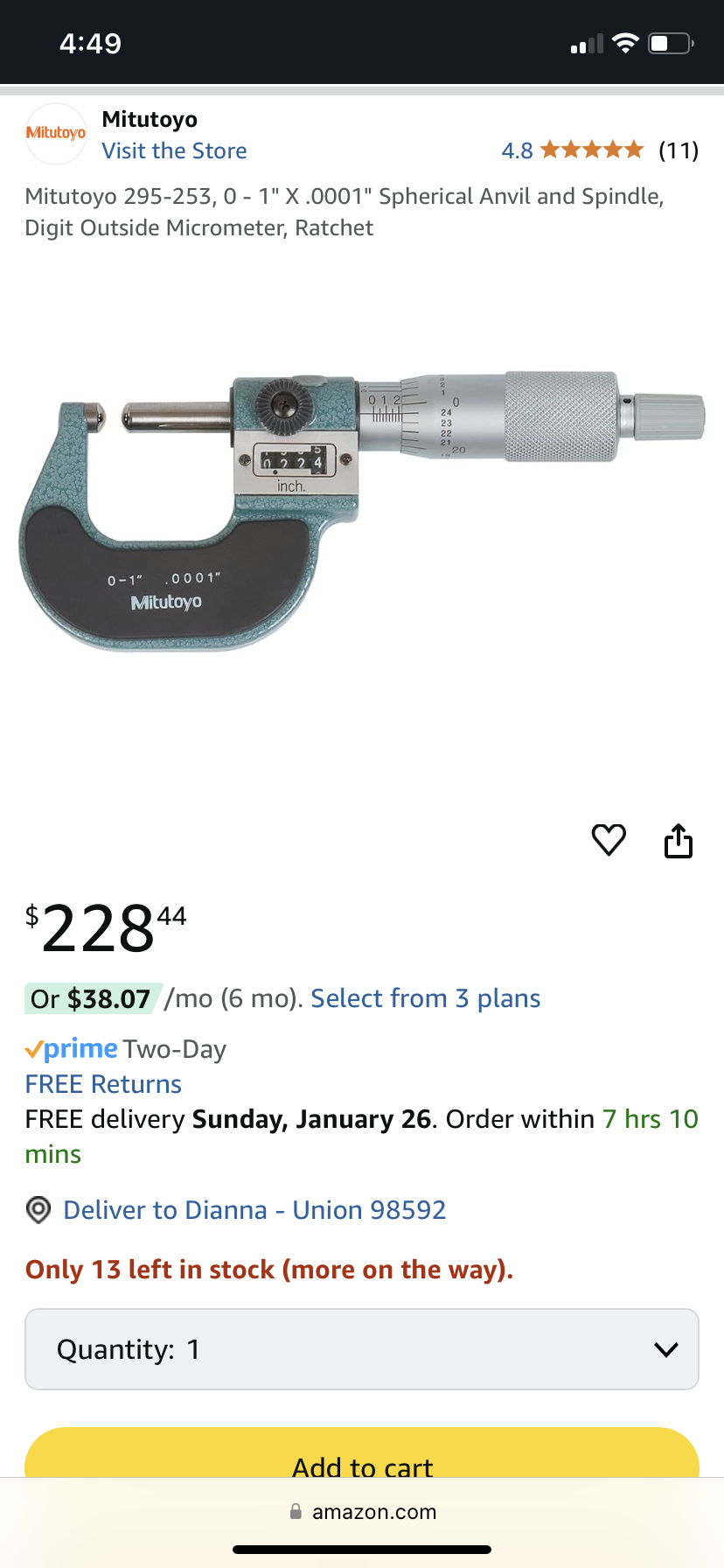Share this product listing
Image resolution: width=724 pixels, height=1568 pixels.
coord(679,840)
